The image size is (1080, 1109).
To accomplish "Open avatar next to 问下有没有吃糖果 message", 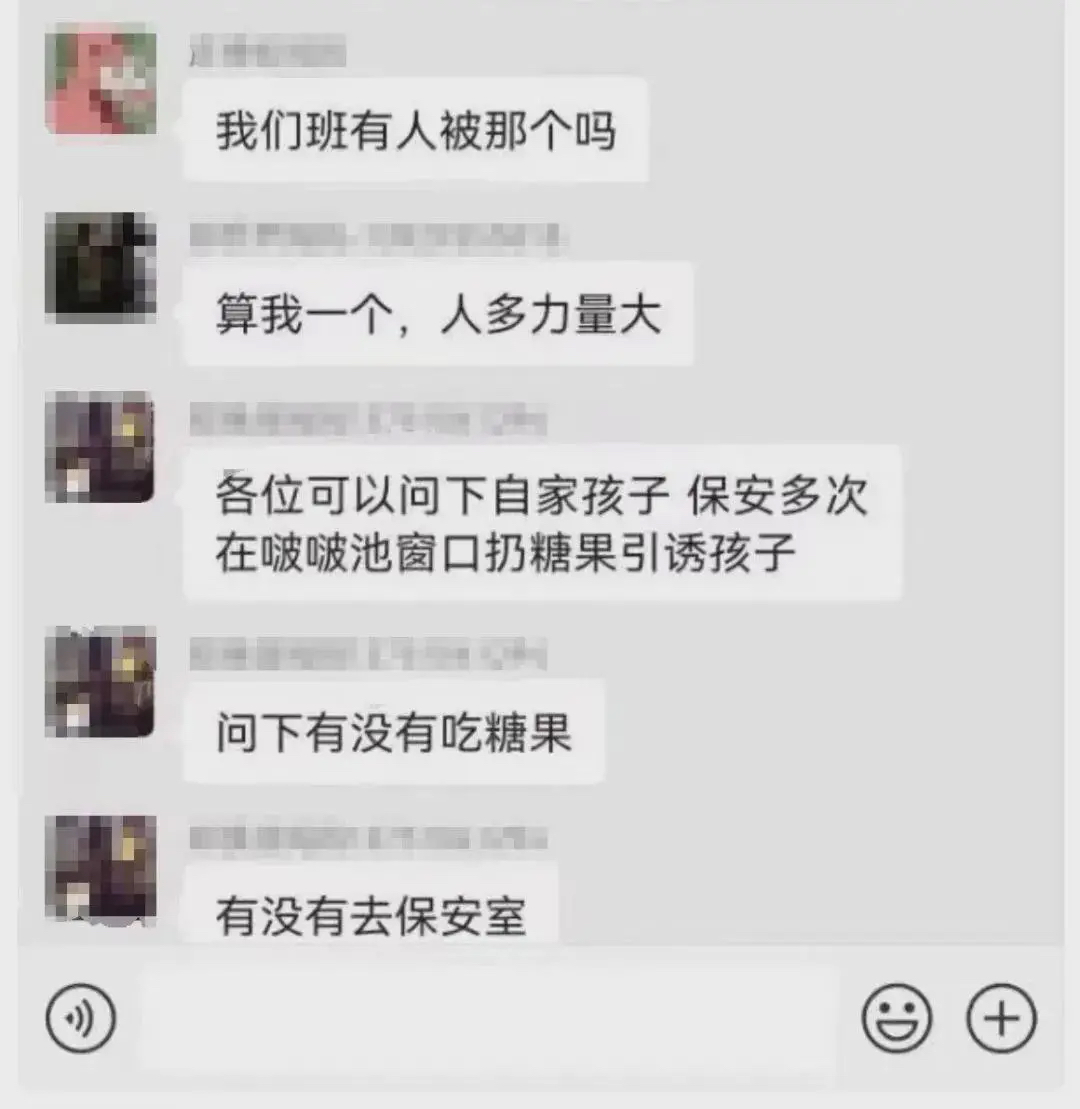I will tap(101, 682).
